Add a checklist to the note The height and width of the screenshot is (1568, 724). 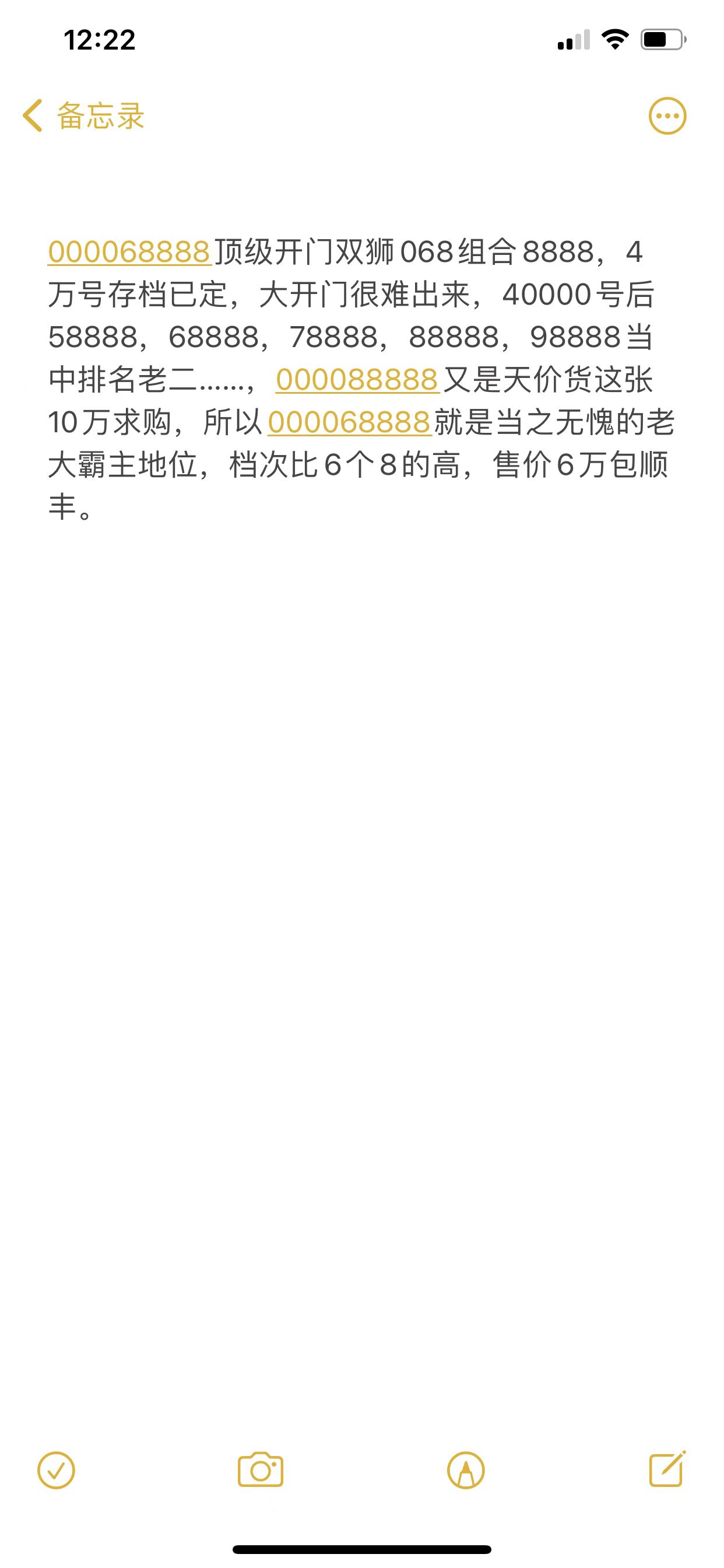56,1471
